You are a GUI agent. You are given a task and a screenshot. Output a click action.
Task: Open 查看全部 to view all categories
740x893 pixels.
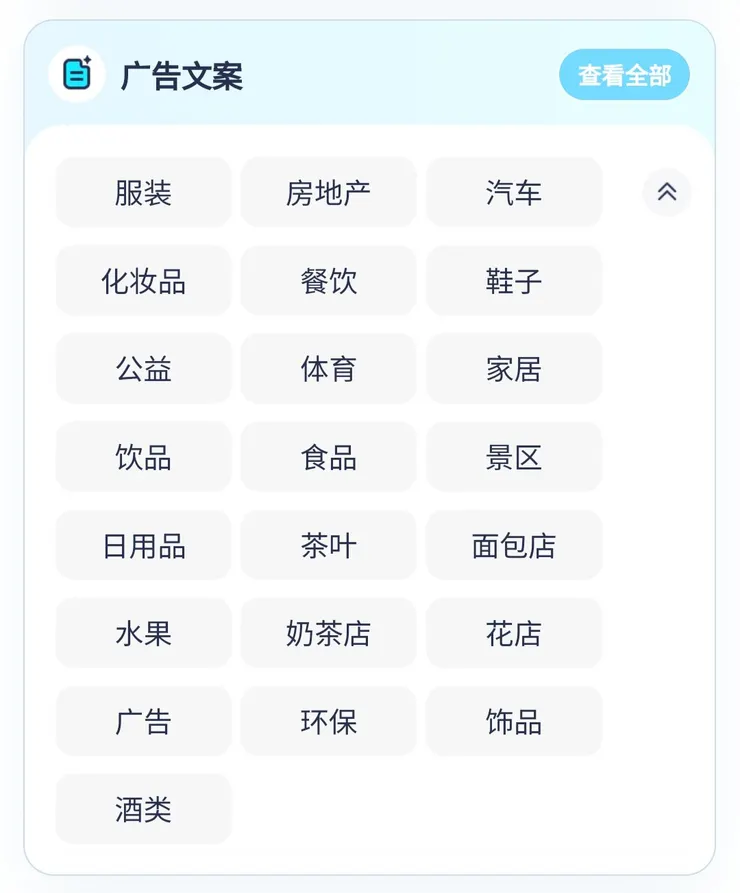pyautogui.click(x=624, y=73)
